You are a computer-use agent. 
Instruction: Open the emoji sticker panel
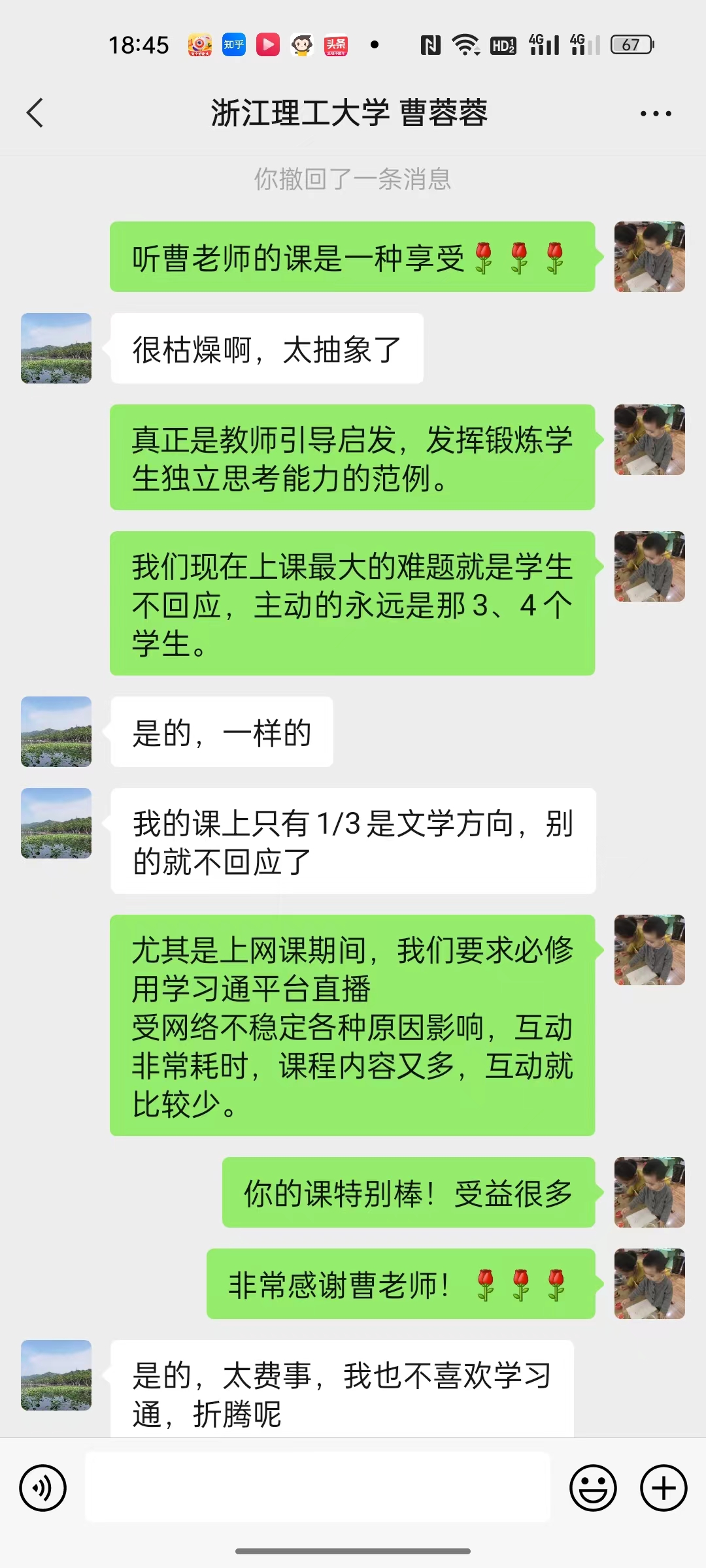click(593, 1488)
